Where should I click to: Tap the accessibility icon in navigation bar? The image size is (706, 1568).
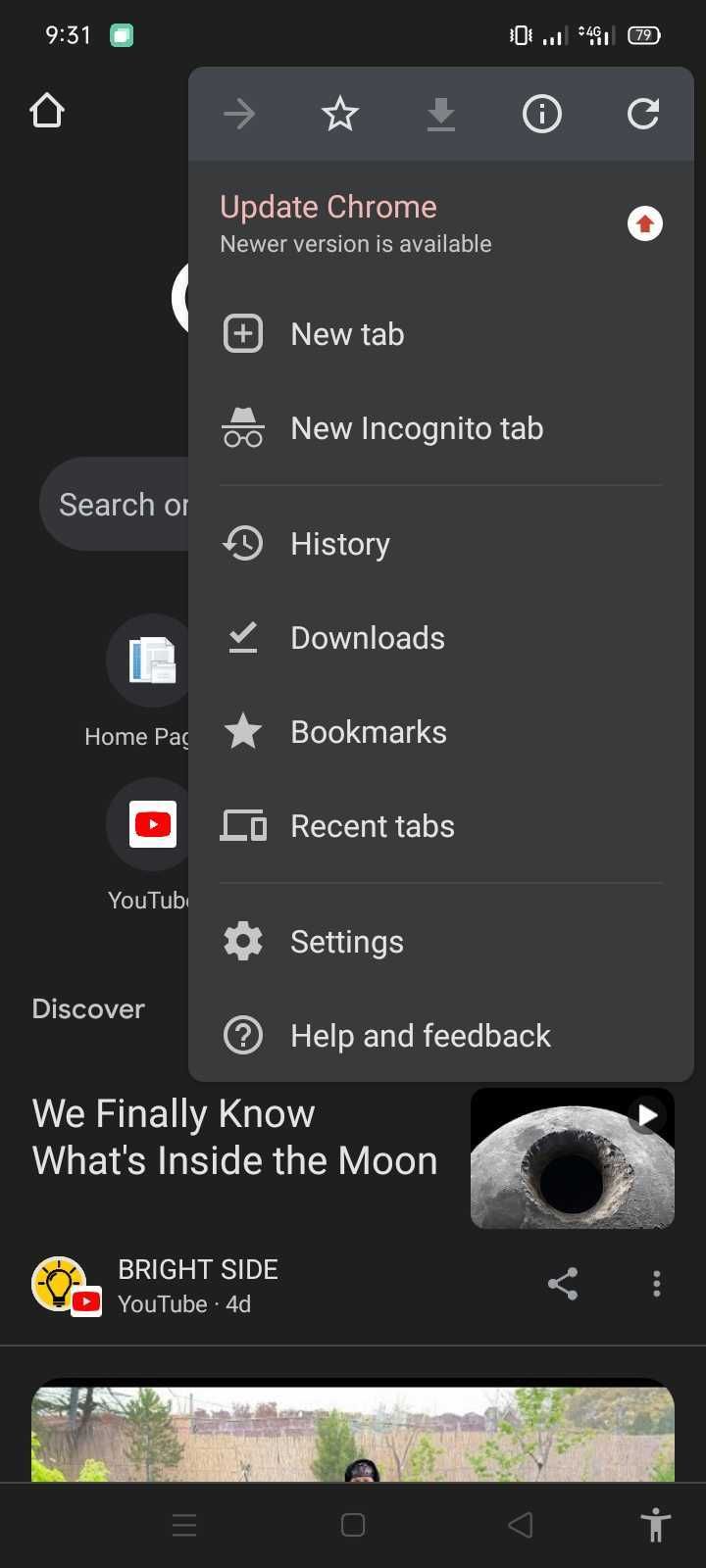pyautogui.click(x=656, y=1525)
